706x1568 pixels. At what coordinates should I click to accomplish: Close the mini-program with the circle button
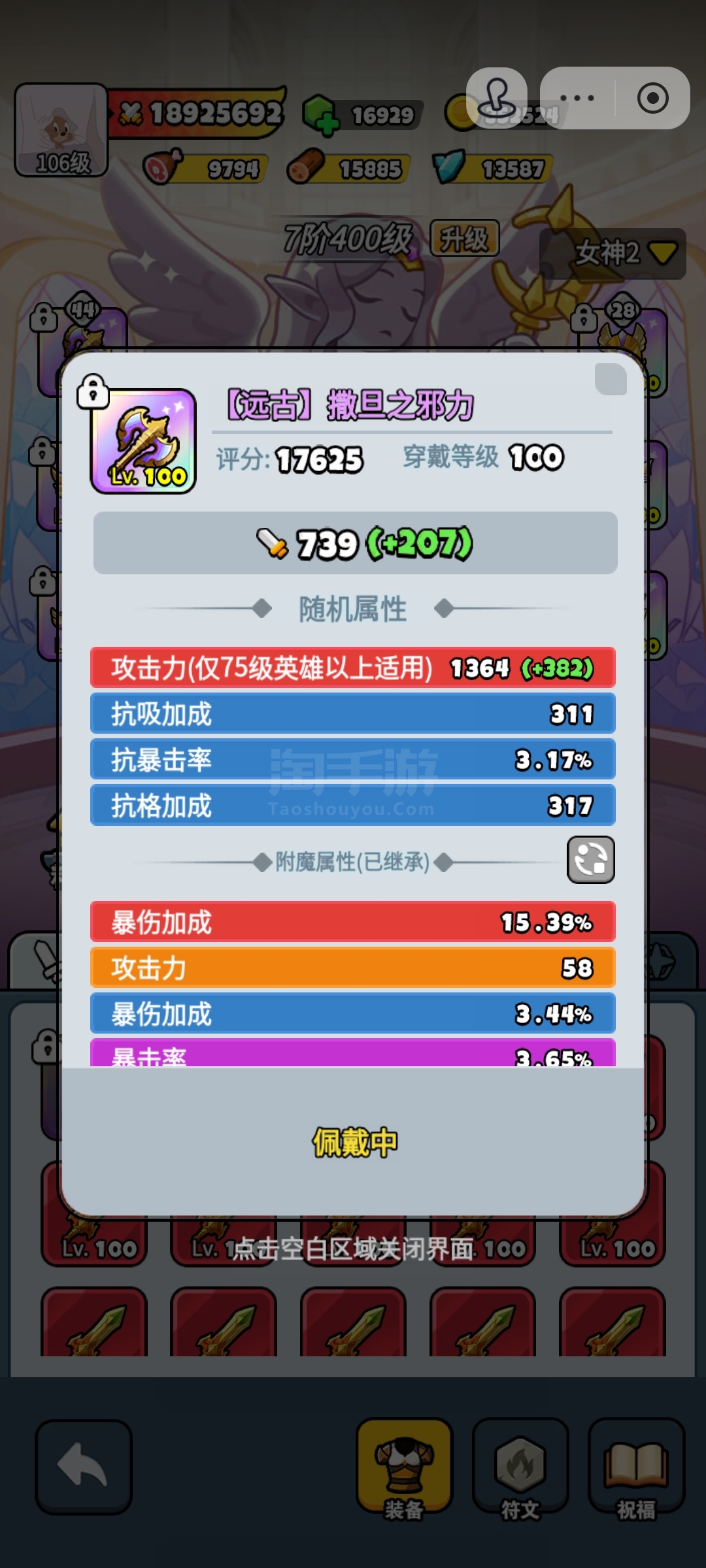pos(652,98)
